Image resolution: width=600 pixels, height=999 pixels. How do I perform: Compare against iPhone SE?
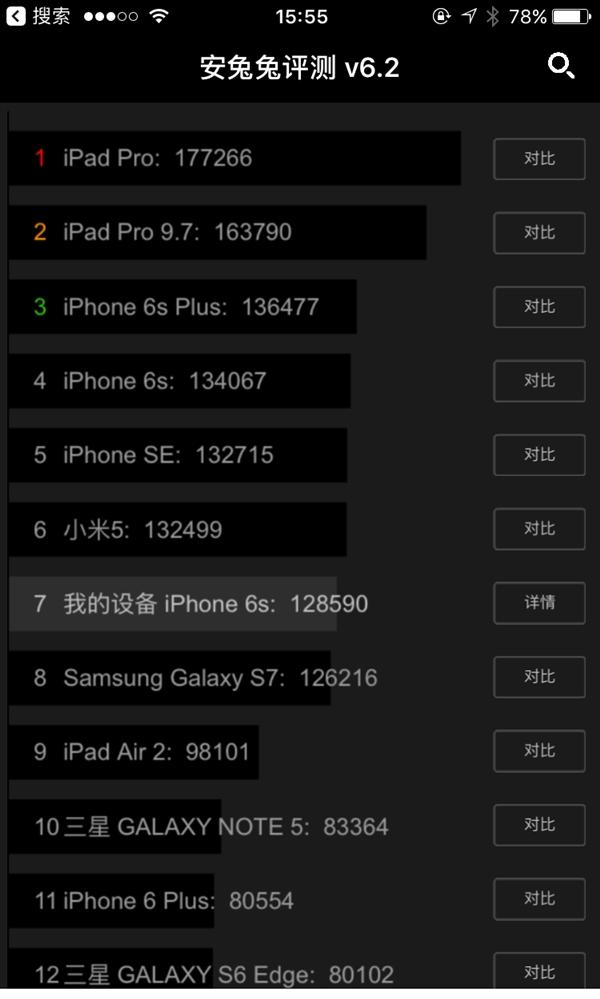[539, 455]
